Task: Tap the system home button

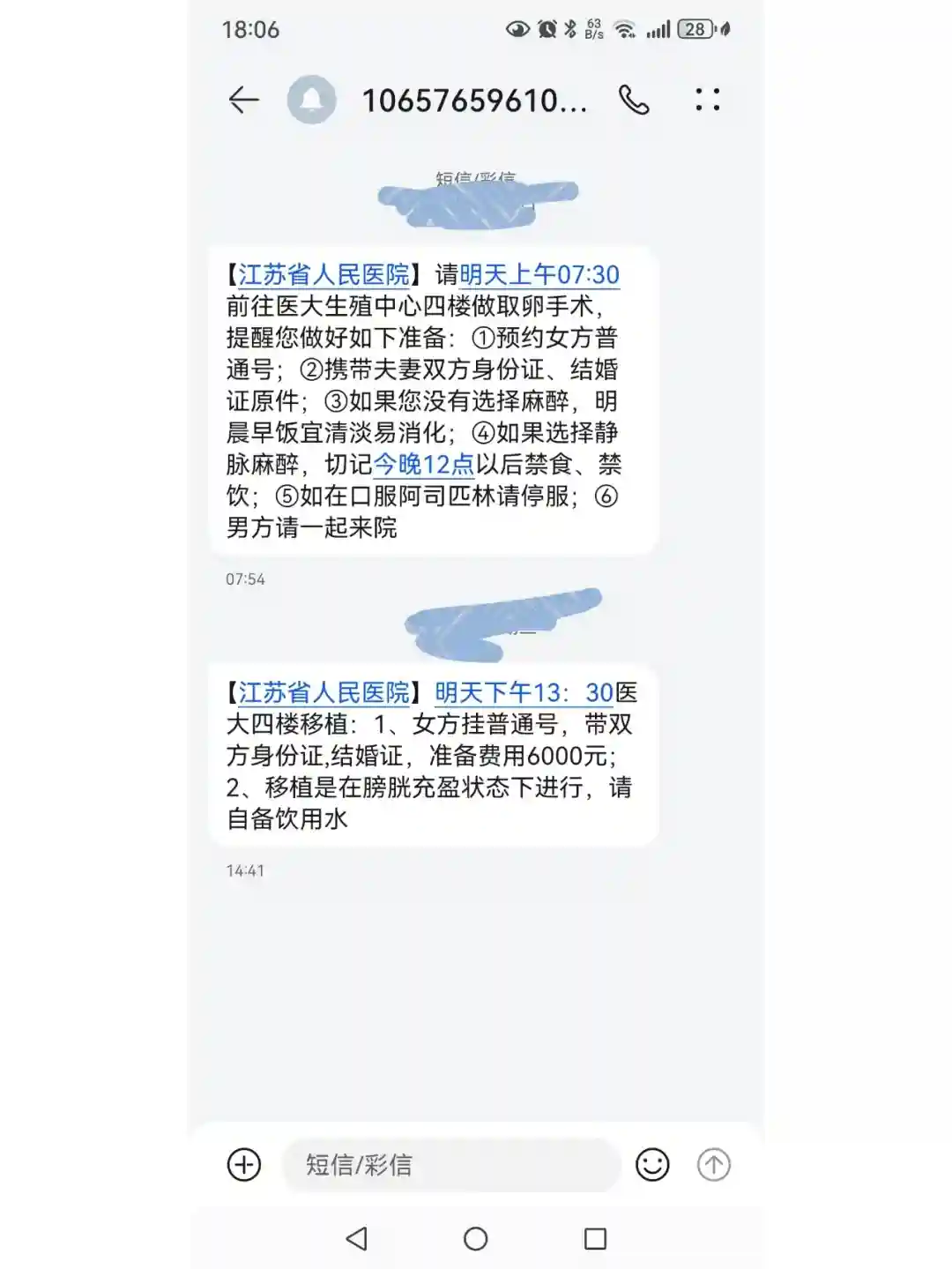Action: pos(475,1239)
